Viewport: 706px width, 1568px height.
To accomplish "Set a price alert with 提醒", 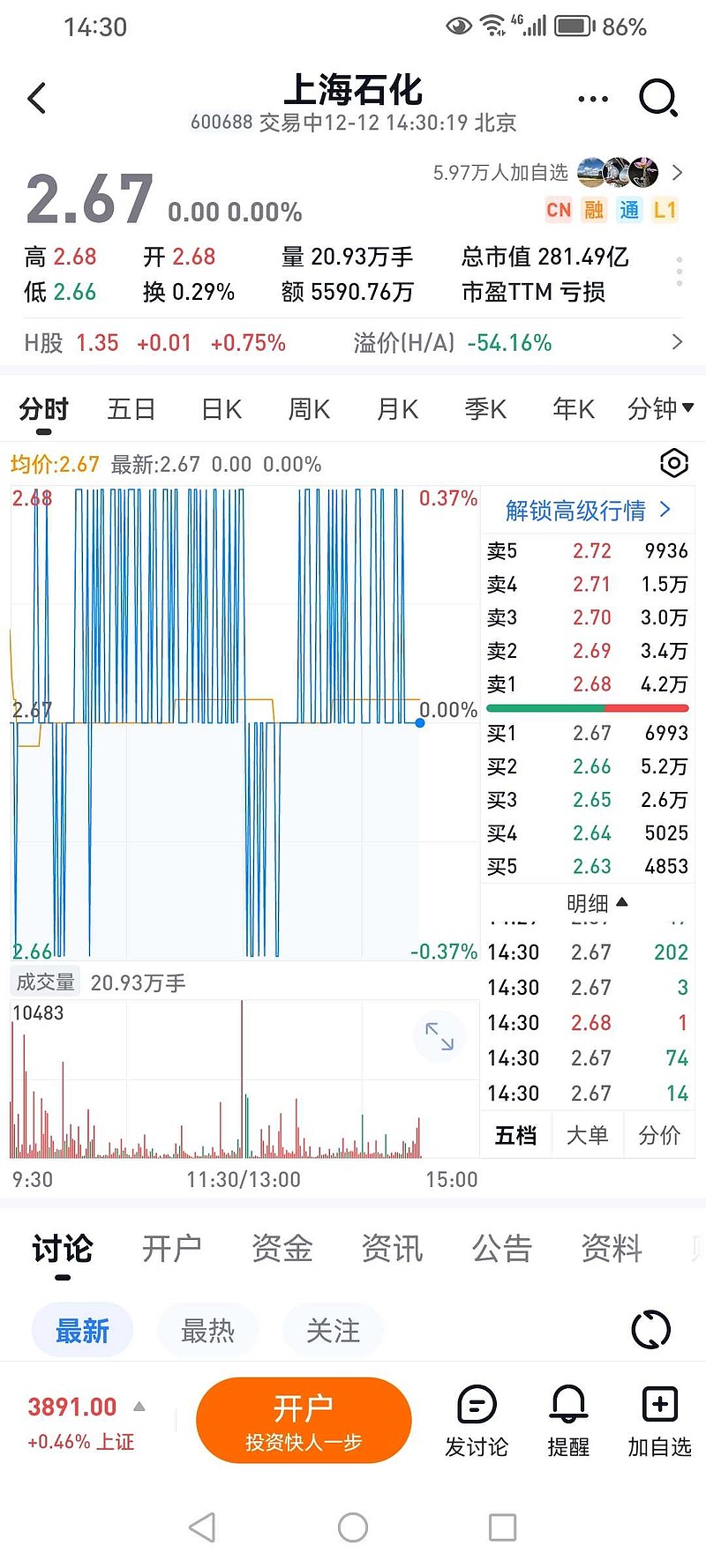I will tap(568, 1420).
